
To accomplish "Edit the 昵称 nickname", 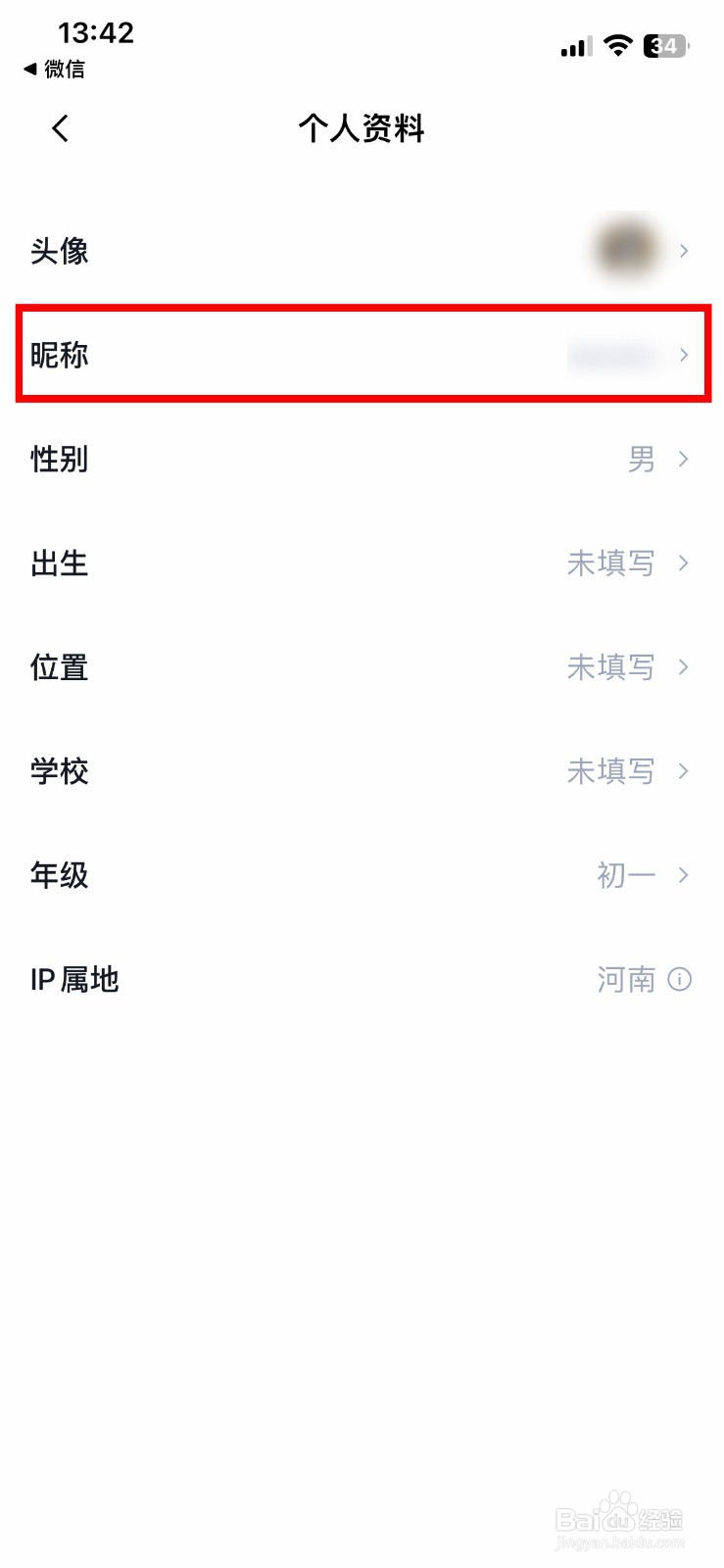I will (x=362, y=355).
